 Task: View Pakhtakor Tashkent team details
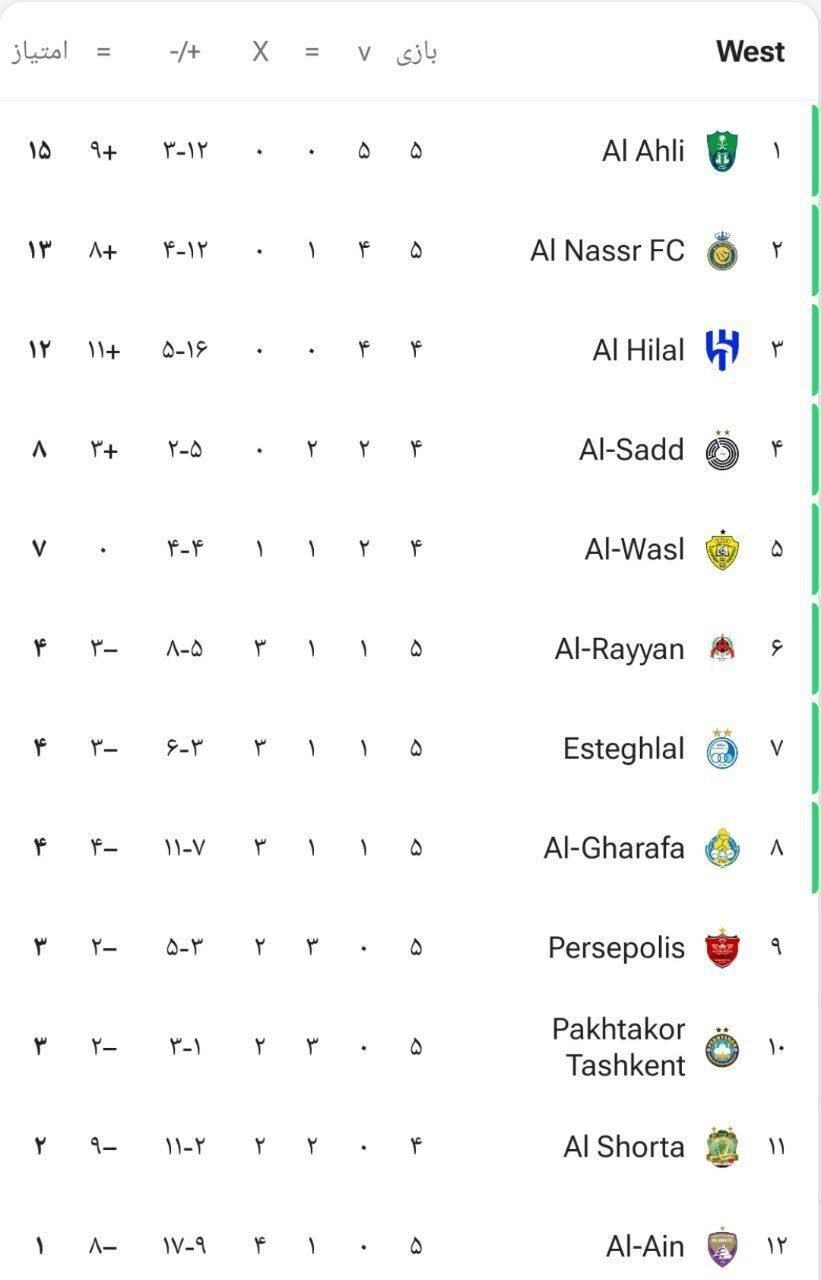pyautogui.click(x=618, y=1047)
